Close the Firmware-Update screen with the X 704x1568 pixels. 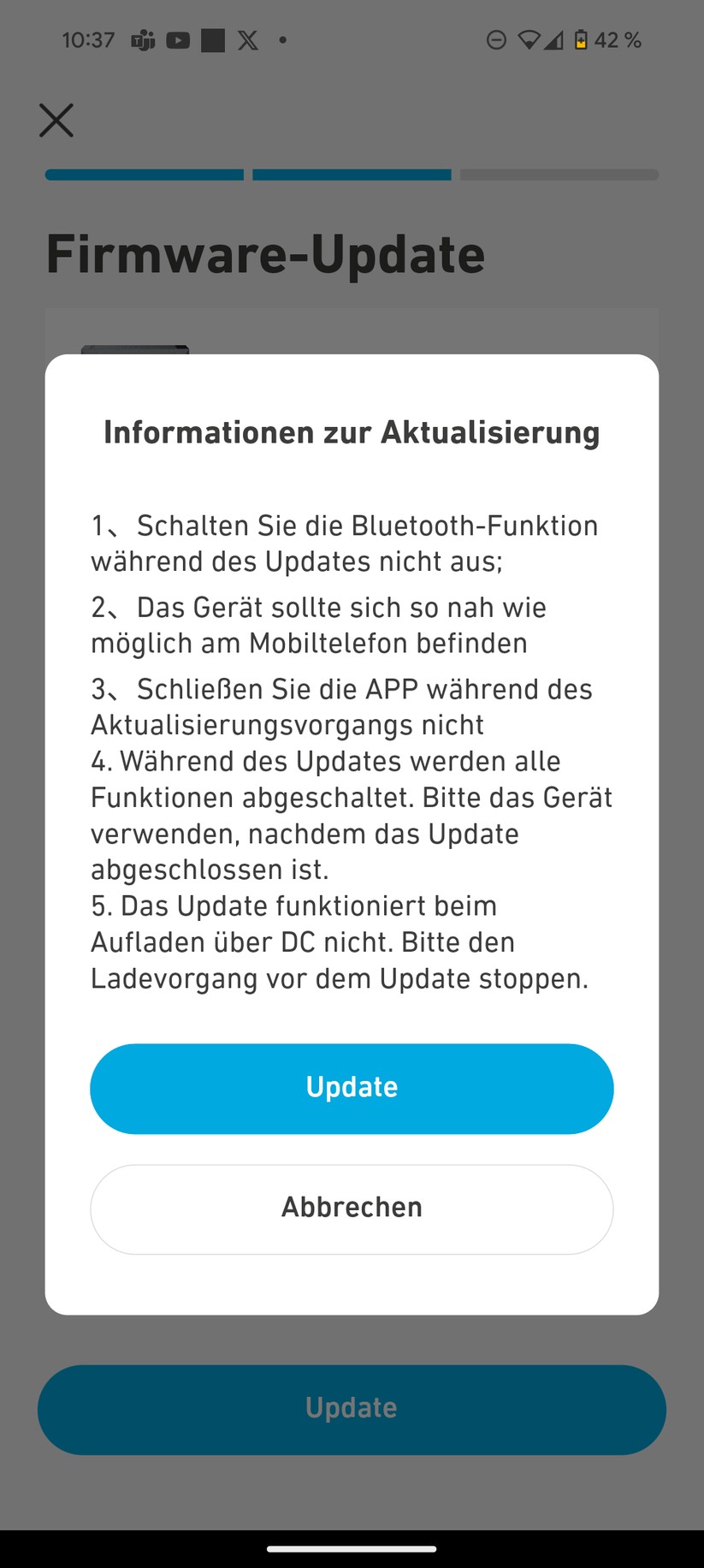56,121
